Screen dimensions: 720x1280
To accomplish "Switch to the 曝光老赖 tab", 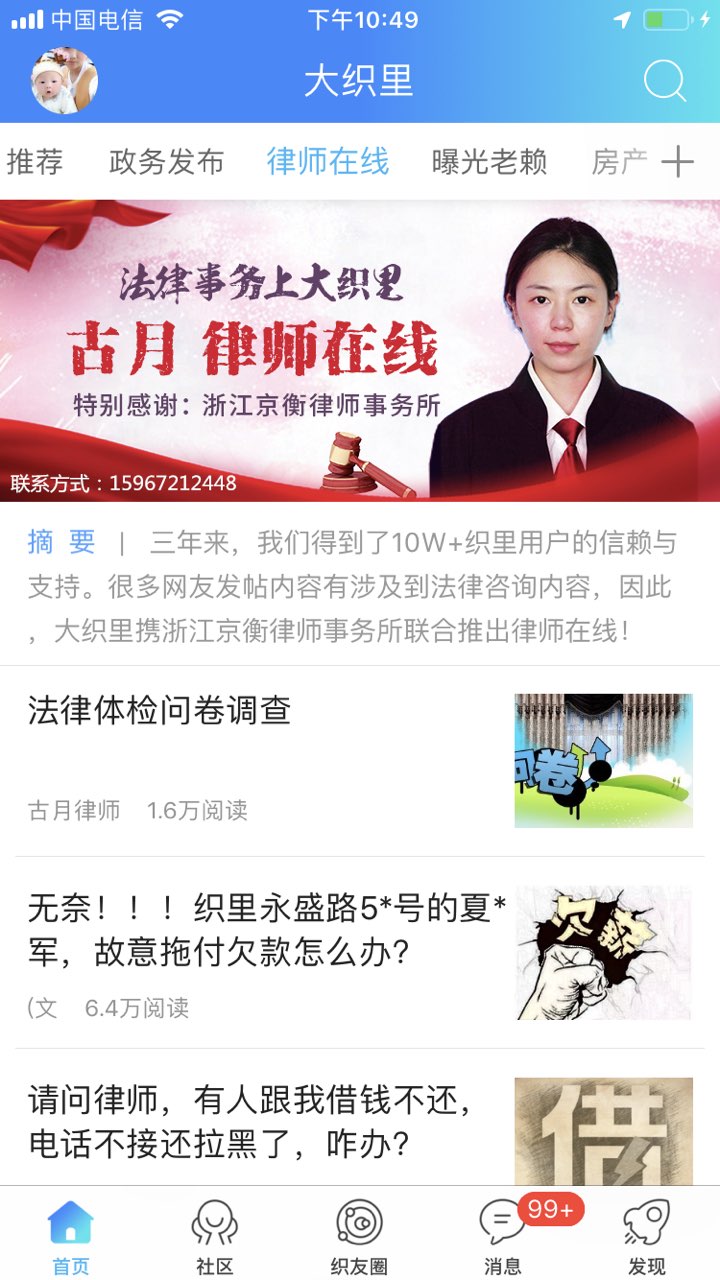I will [489, 162].
